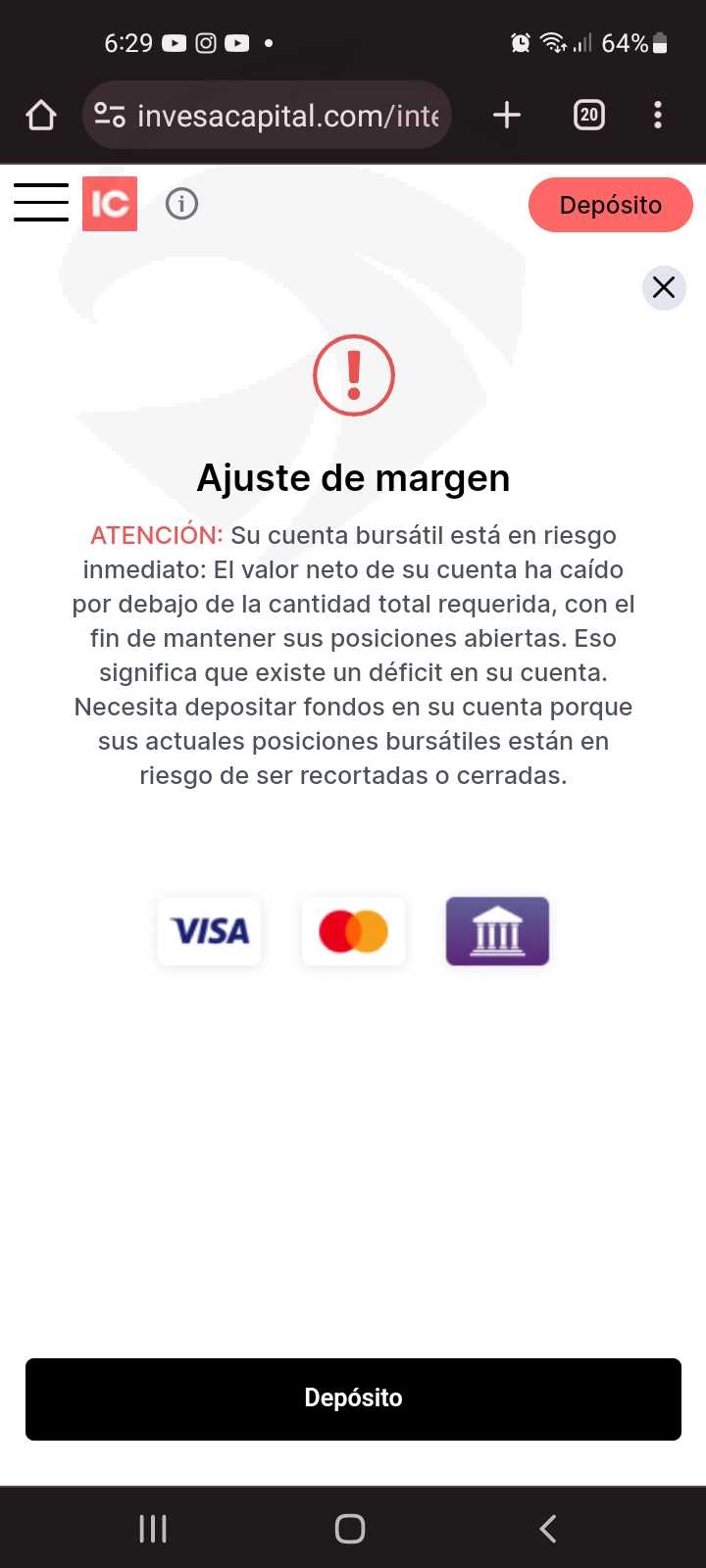Tap the black Depósito button at bottom
706x1568 pixels.
353,1398
